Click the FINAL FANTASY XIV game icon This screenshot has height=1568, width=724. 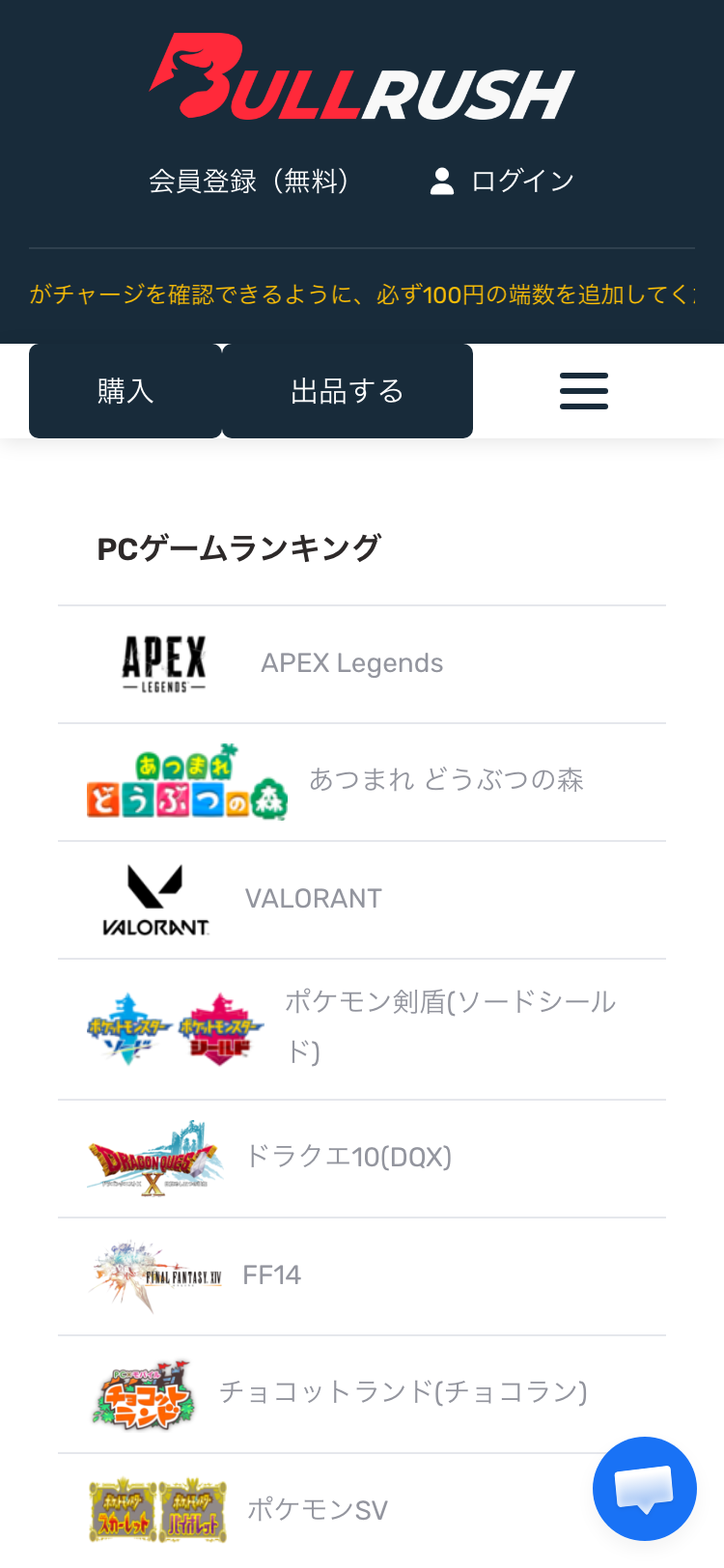point(154,1274)
